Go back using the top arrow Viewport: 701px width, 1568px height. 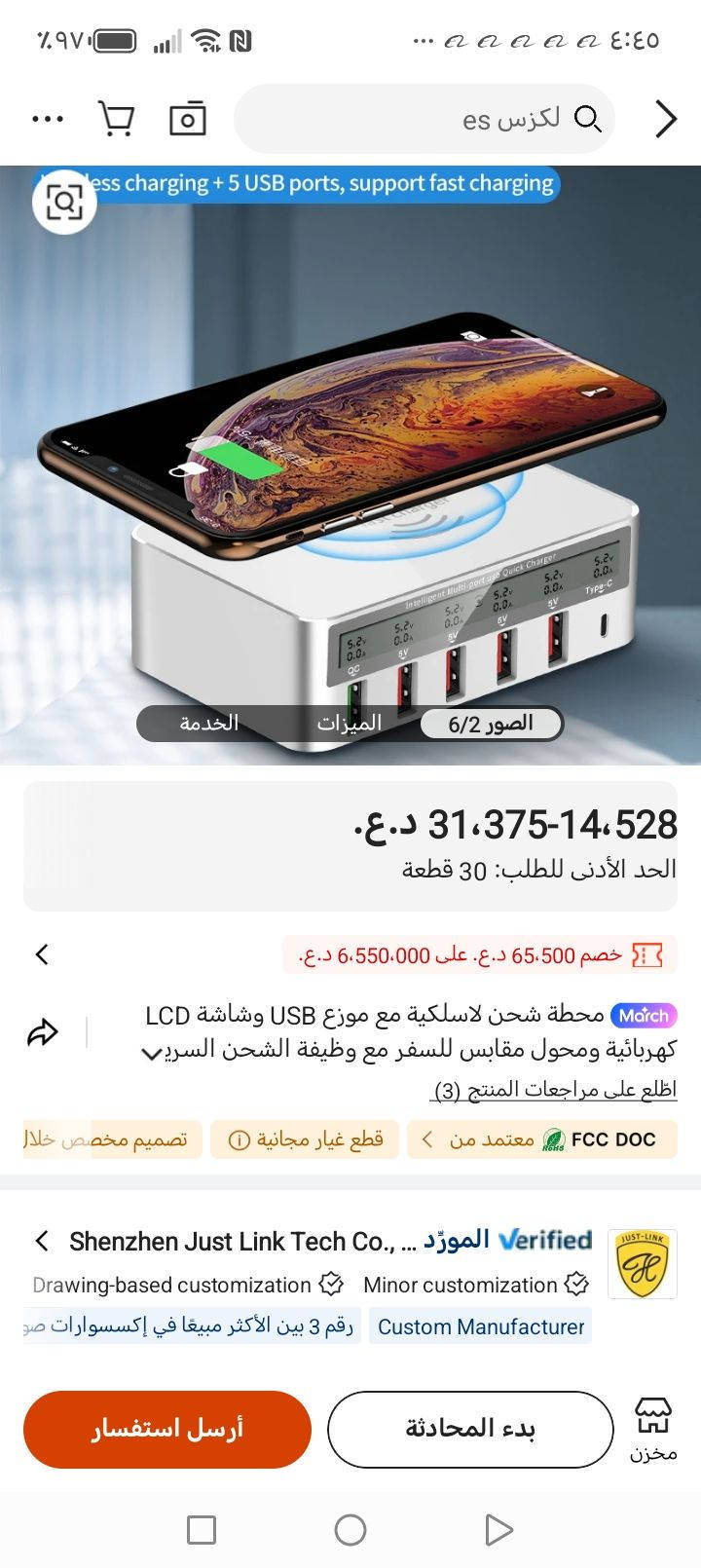click(x=666, y=119)
